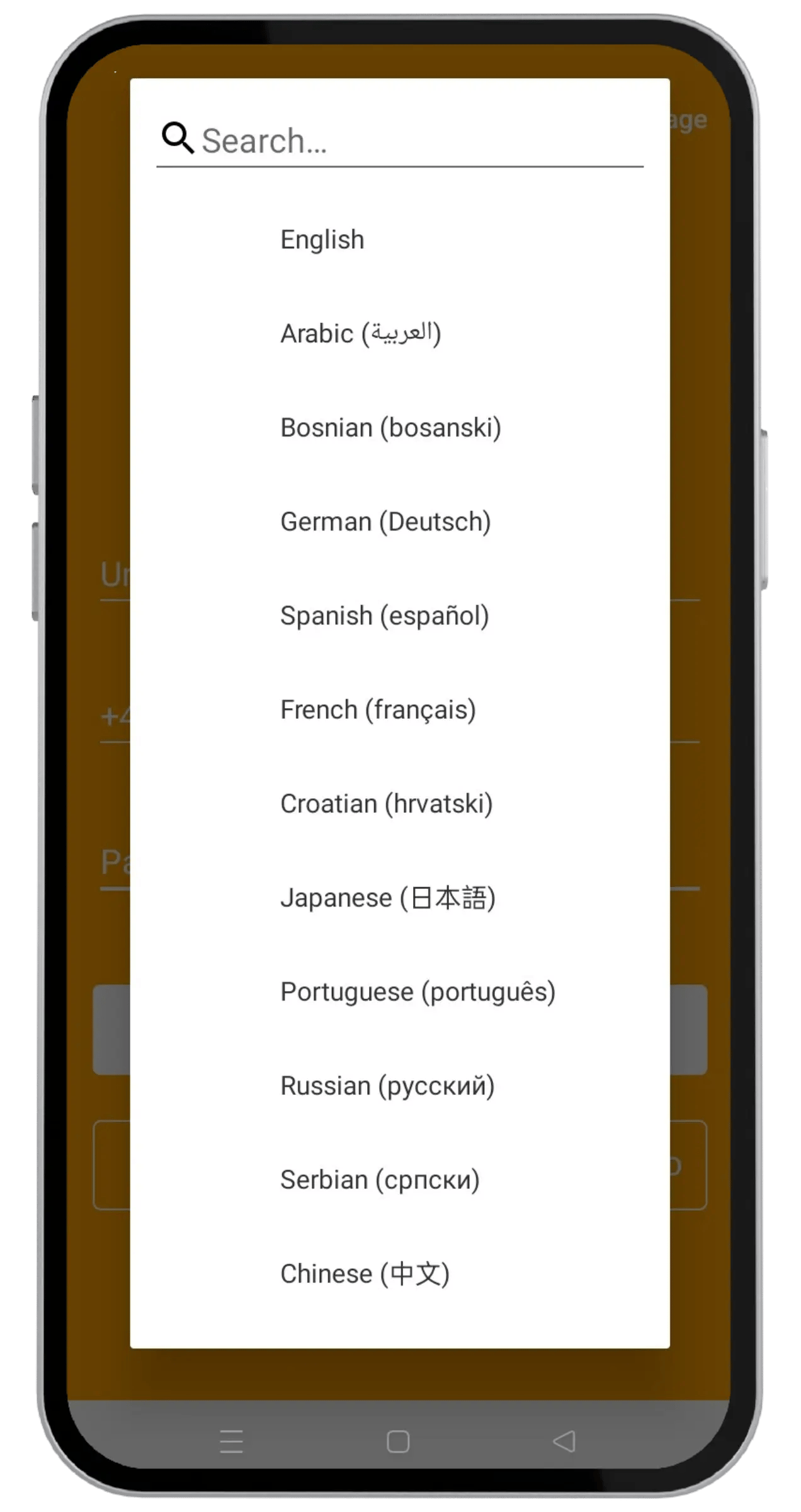Select Bosnian (bosanski)
The image size is (801, 1512).
pos(390,427)
